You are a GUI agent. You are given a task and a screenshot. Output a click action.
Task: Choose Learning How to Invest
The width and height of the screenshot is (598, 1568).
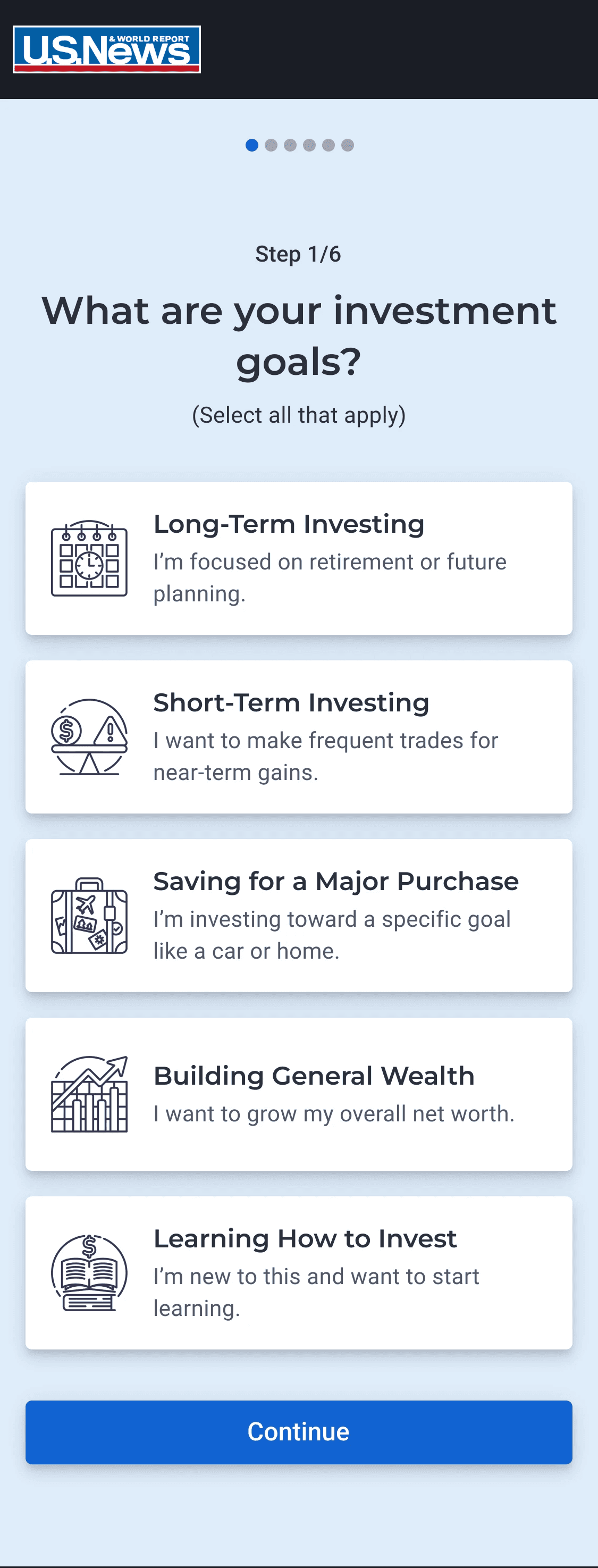coord(299,1273)
